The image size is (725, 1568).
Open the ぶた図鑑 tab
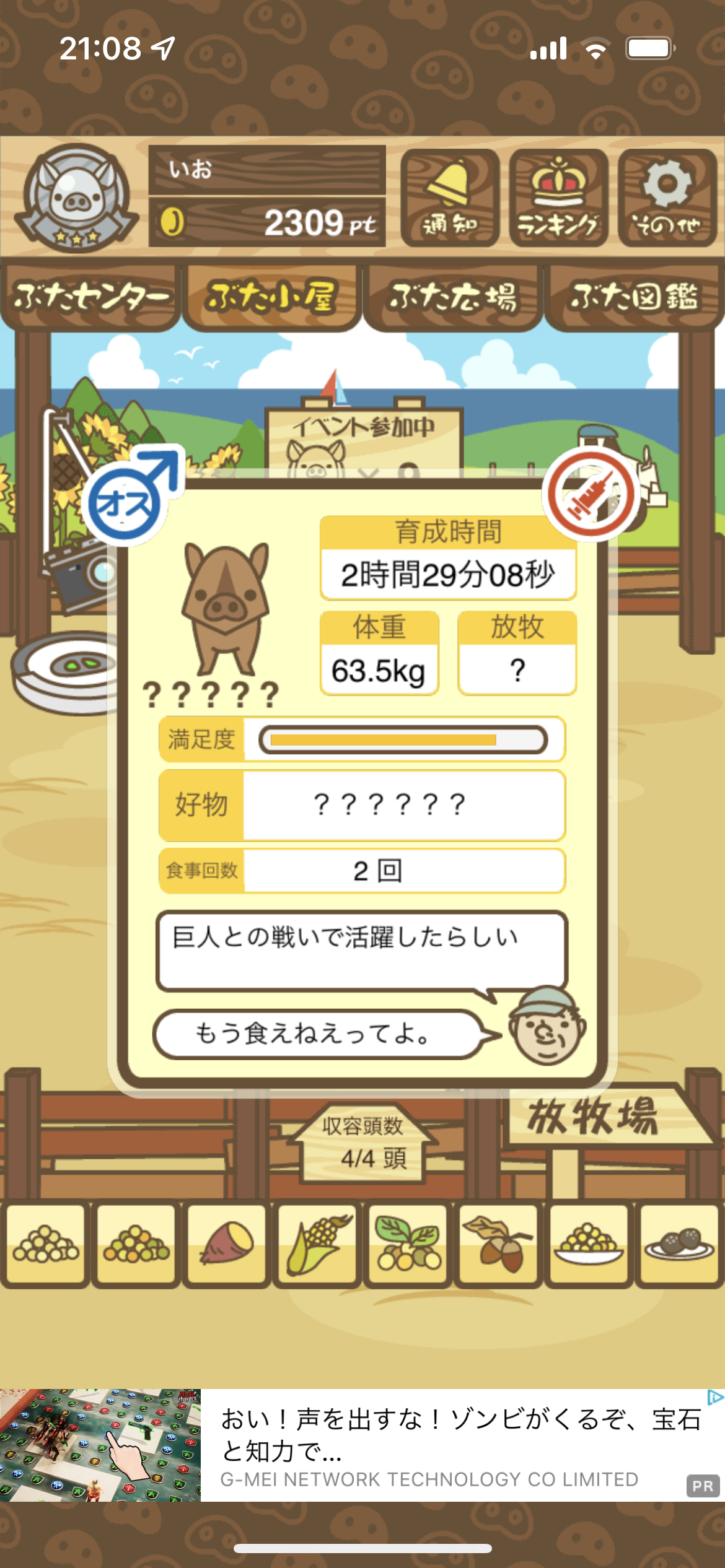click(635, 297)
